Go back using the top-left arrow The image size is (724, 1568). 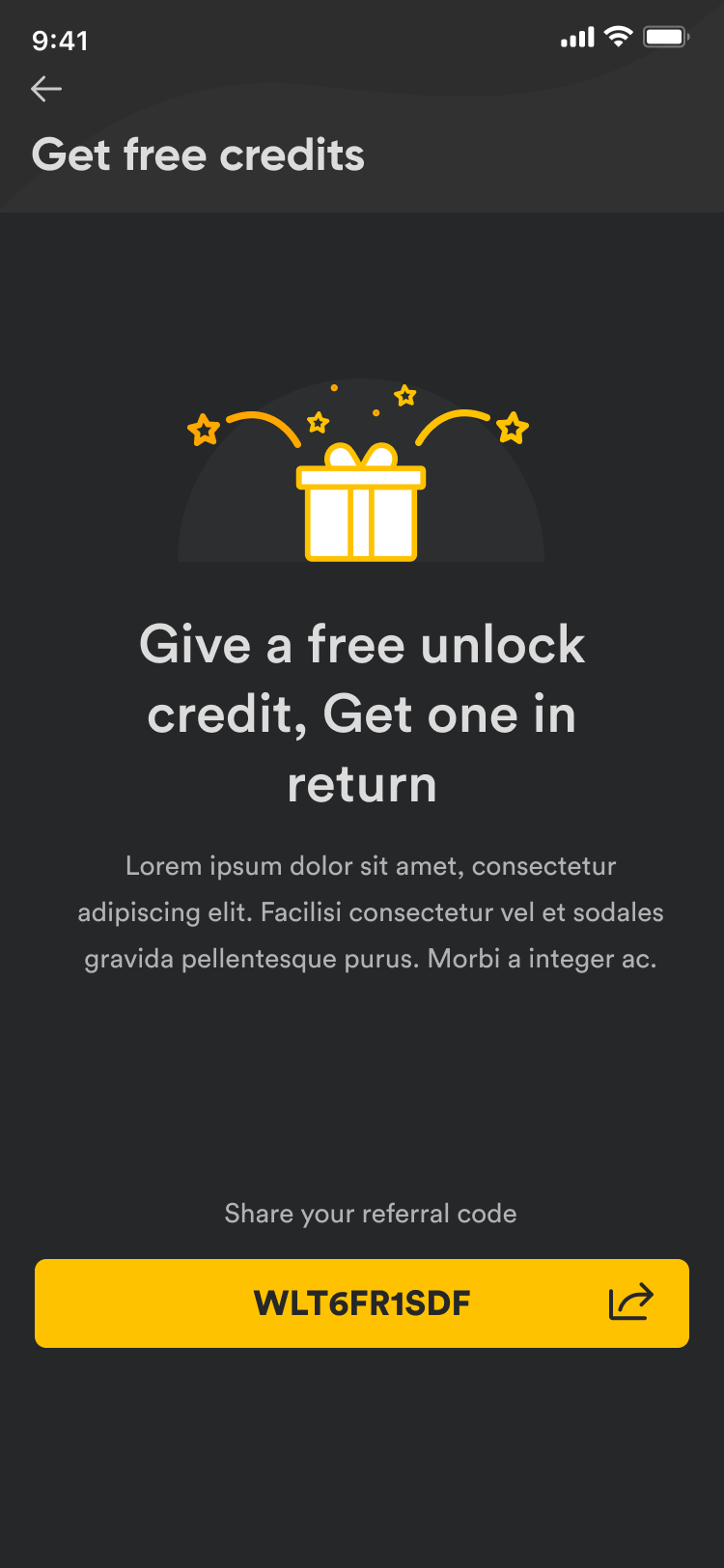pyautogui.click(x=46, y=90)
